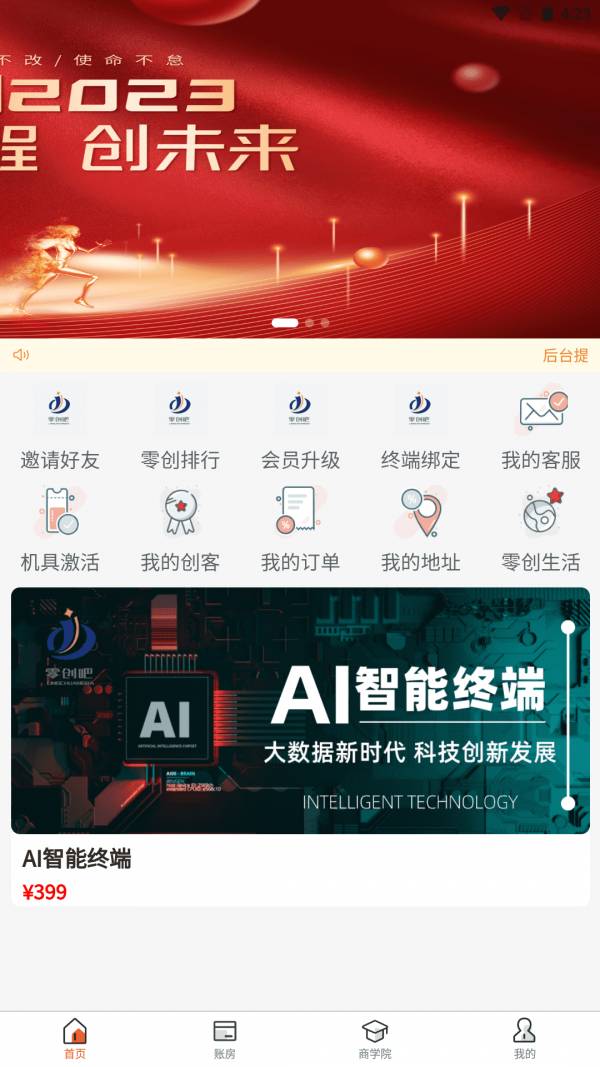600x1067 pixels.
Task: Go to 会员升级 membership upgrade
Action: pos(300,428)
